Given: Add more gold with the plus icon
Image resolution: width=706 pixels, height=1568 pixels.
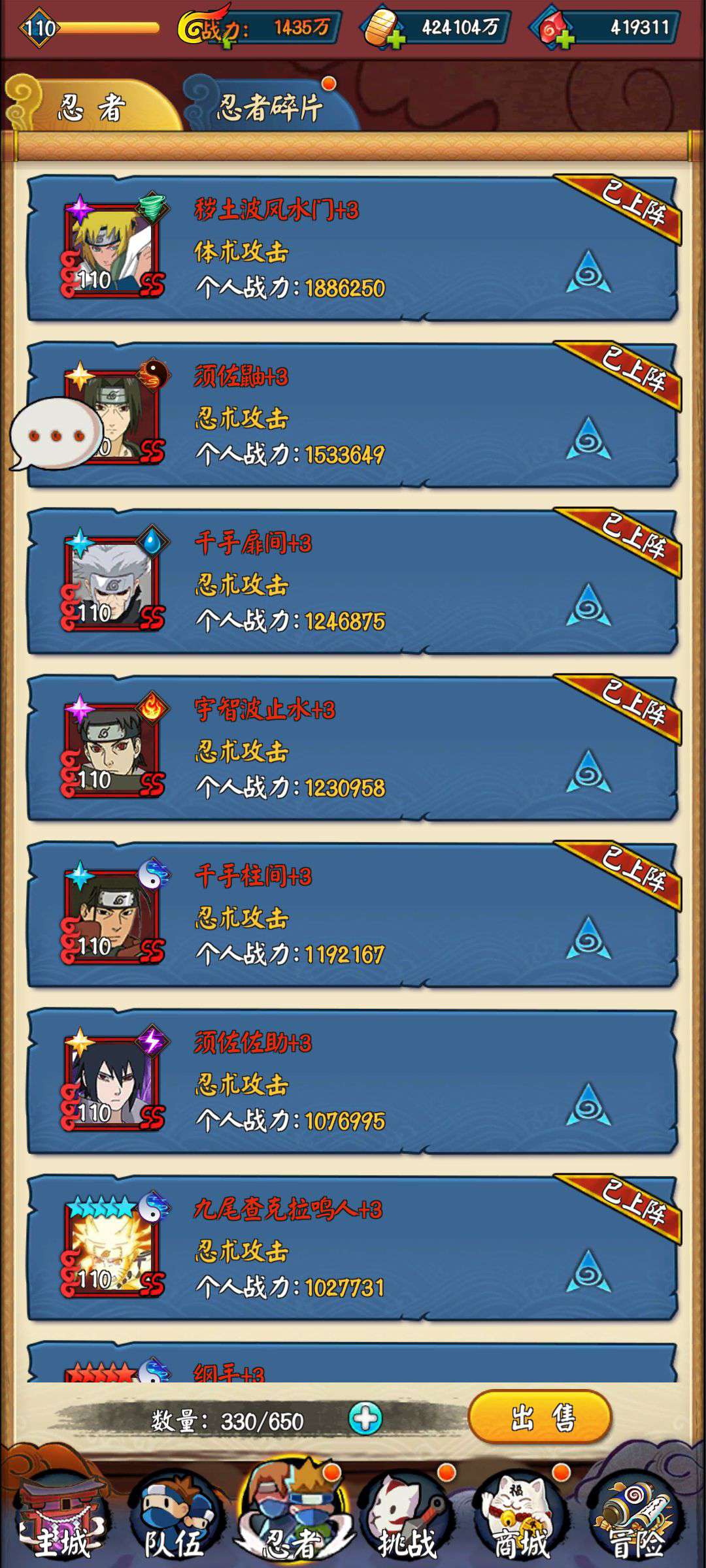Looking at the screenshot, I should (394, 39).
